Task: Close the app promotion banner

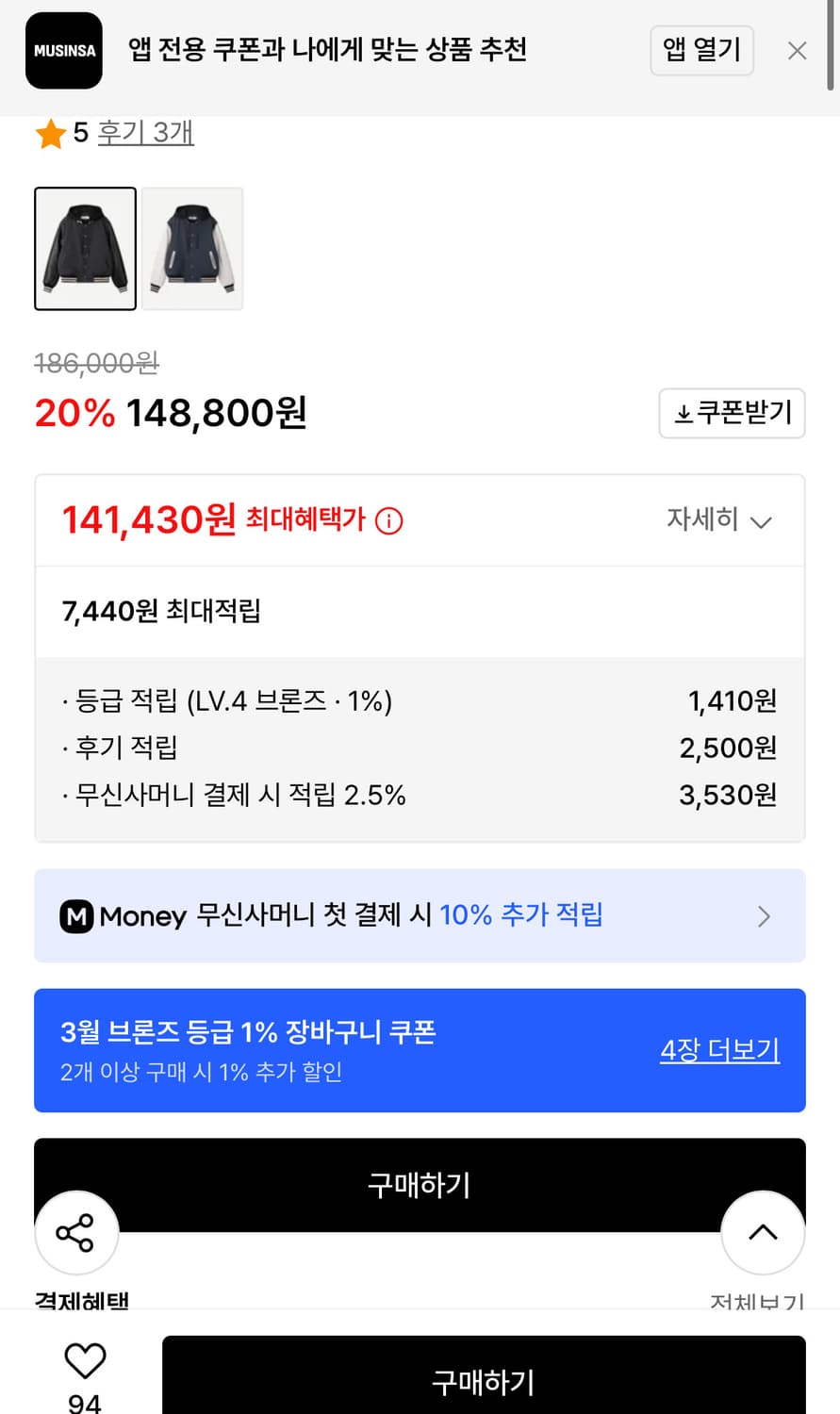Action: pyautogui.click(x=797, y=51)
